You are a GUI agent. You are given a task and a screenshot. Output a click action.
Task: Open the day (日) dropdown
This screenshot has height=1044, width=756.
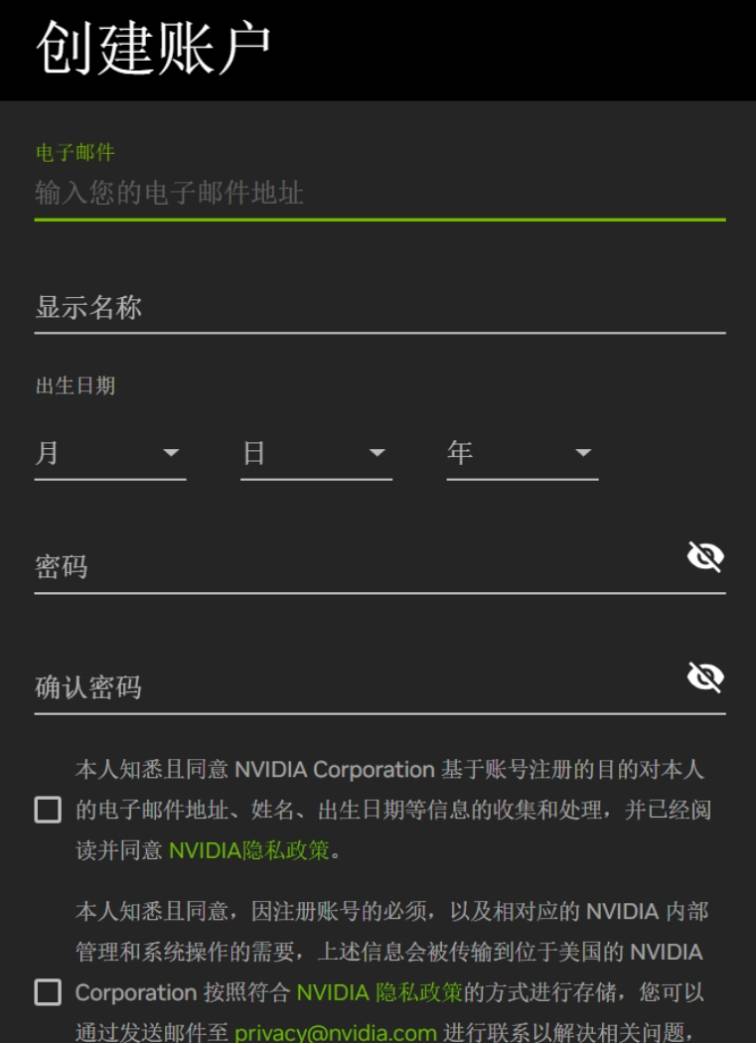316,454
